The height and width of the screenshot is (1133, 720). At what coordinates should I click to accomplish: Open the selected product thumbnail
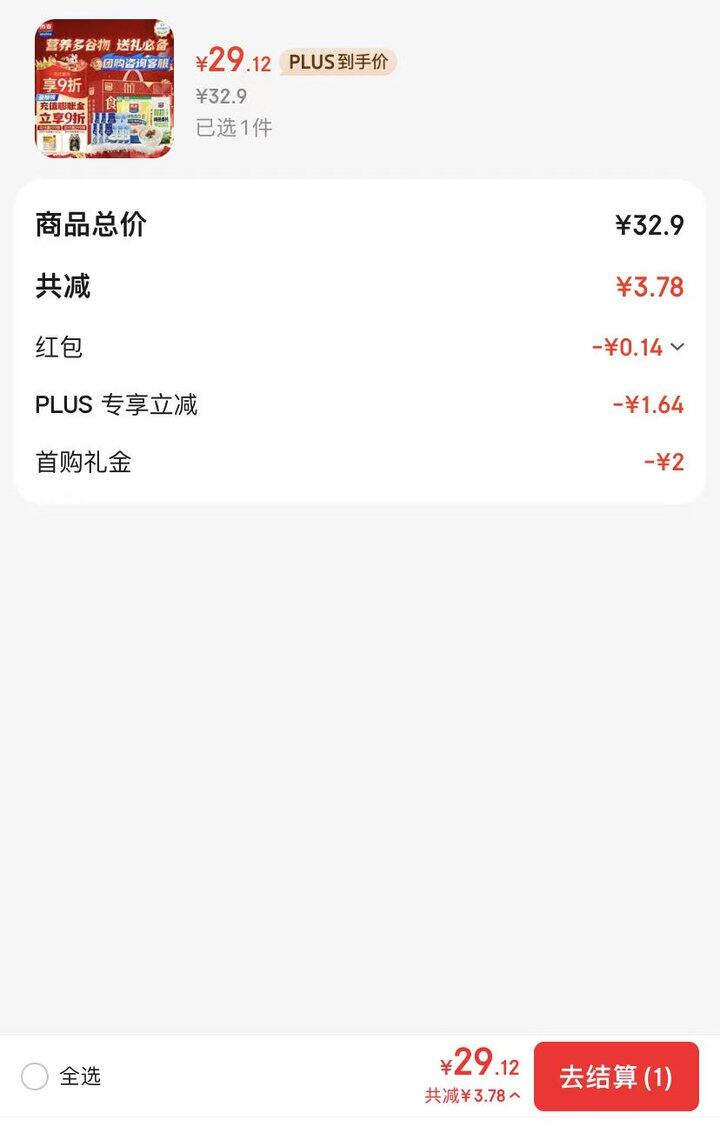104,89
